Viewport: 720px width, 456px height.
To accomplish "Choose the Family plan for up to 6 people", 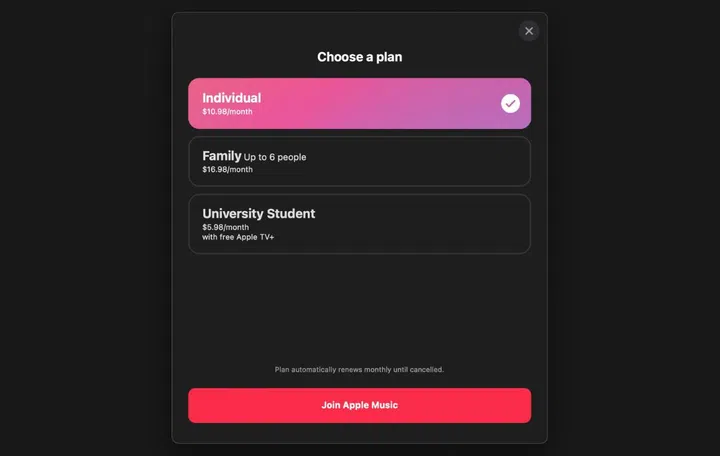I will click(359, 162).
